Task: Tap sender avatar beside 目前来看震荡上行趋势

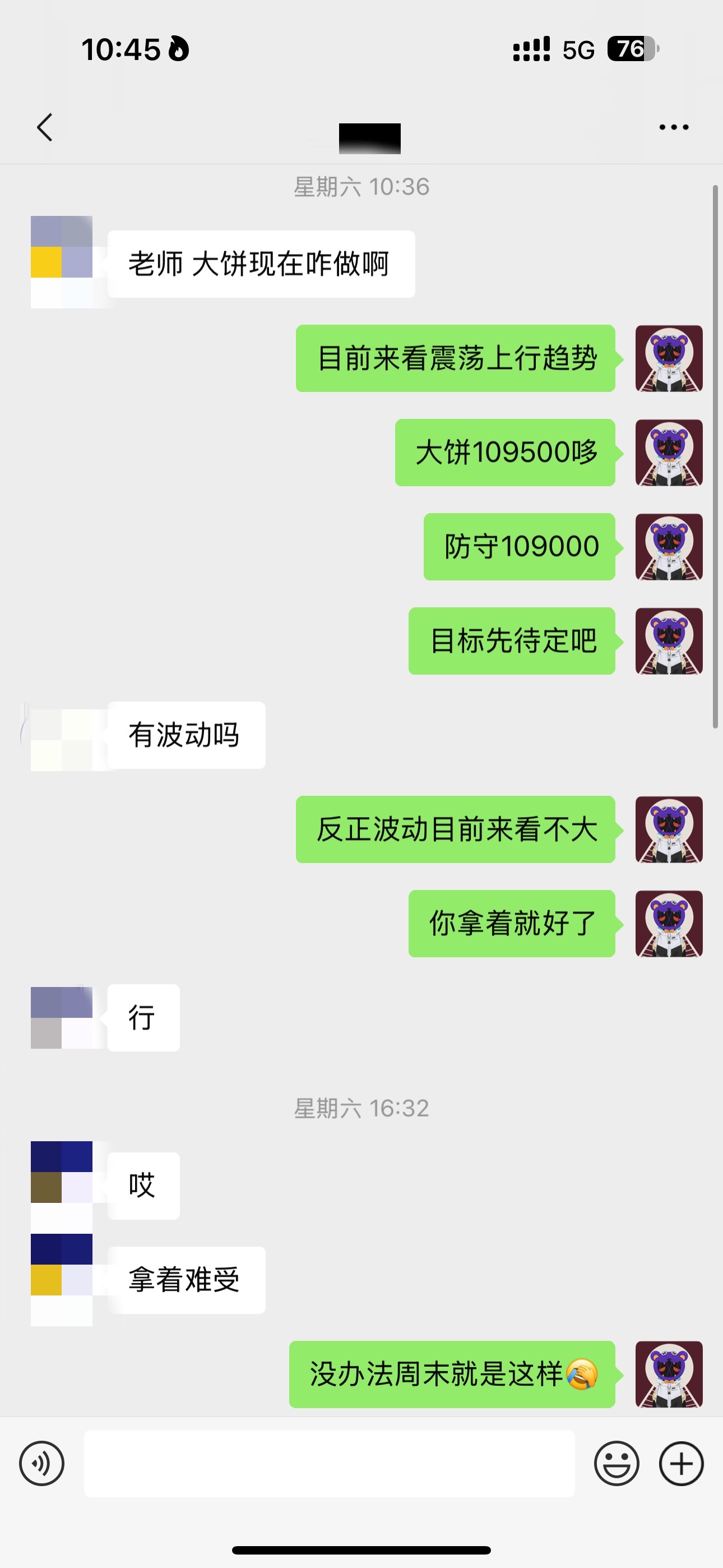Action: [669, 358]
